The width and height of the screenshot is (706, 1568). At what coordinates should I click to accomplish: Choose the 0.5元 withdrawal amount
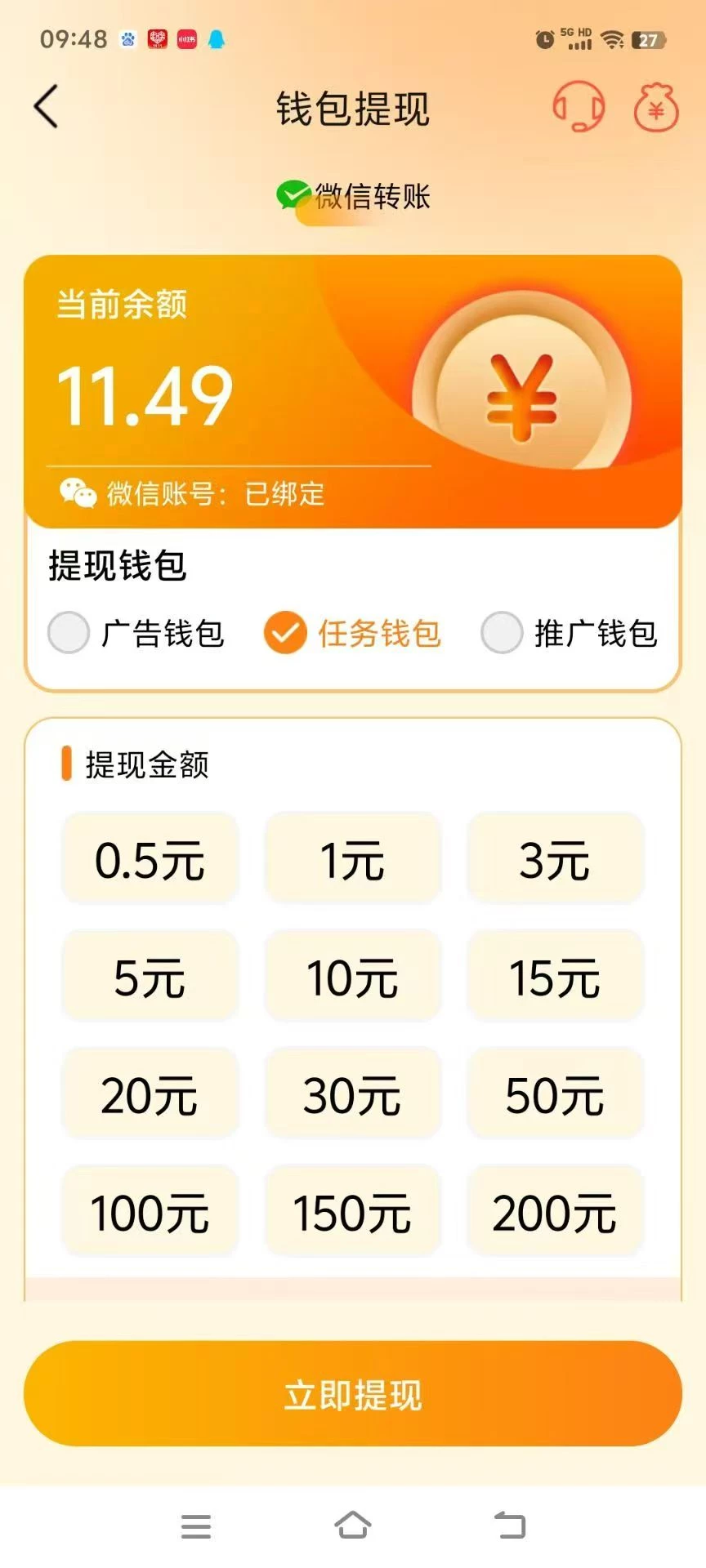coord(150,860)
